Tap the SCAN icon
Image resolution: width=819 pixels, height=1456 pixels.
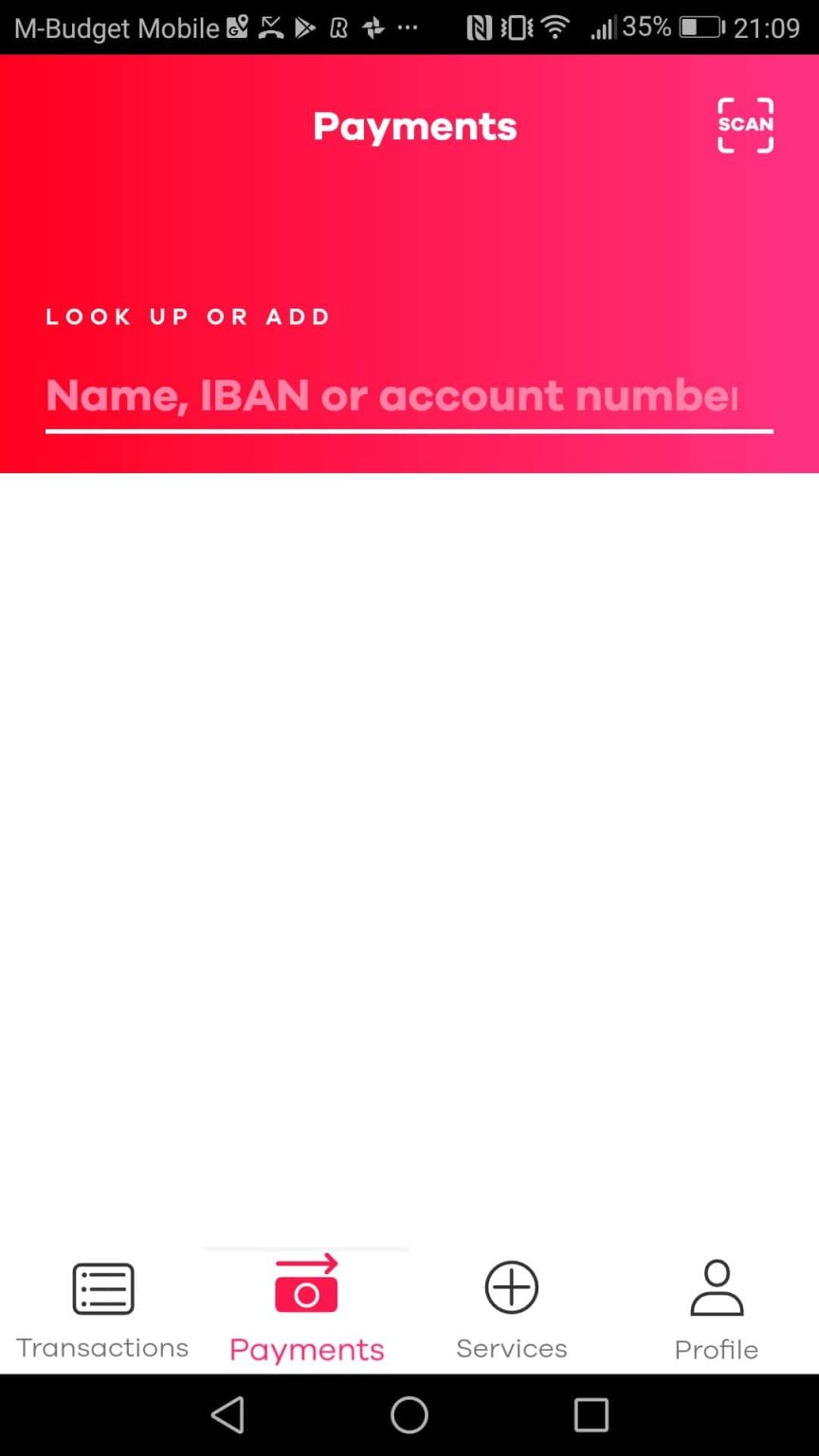[745, 124]
